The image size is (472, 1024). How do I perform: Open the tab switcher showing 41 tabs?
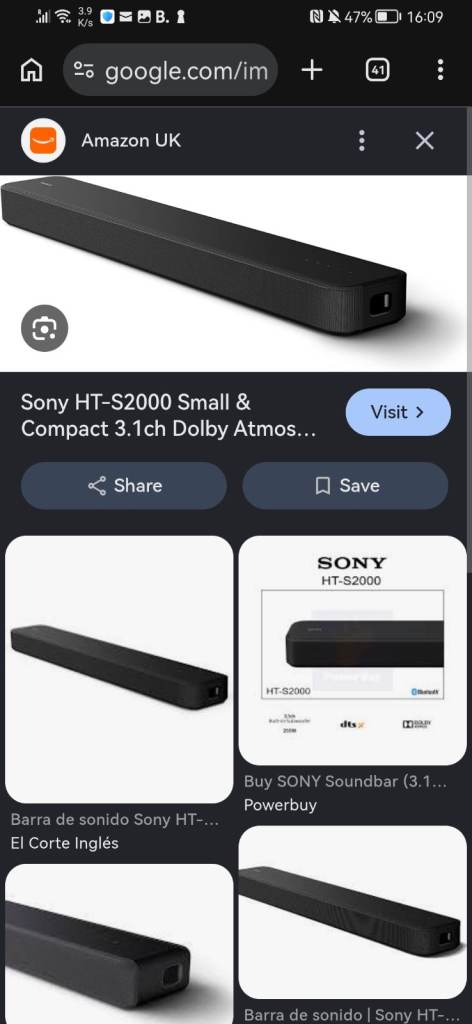tap(377, 70)
